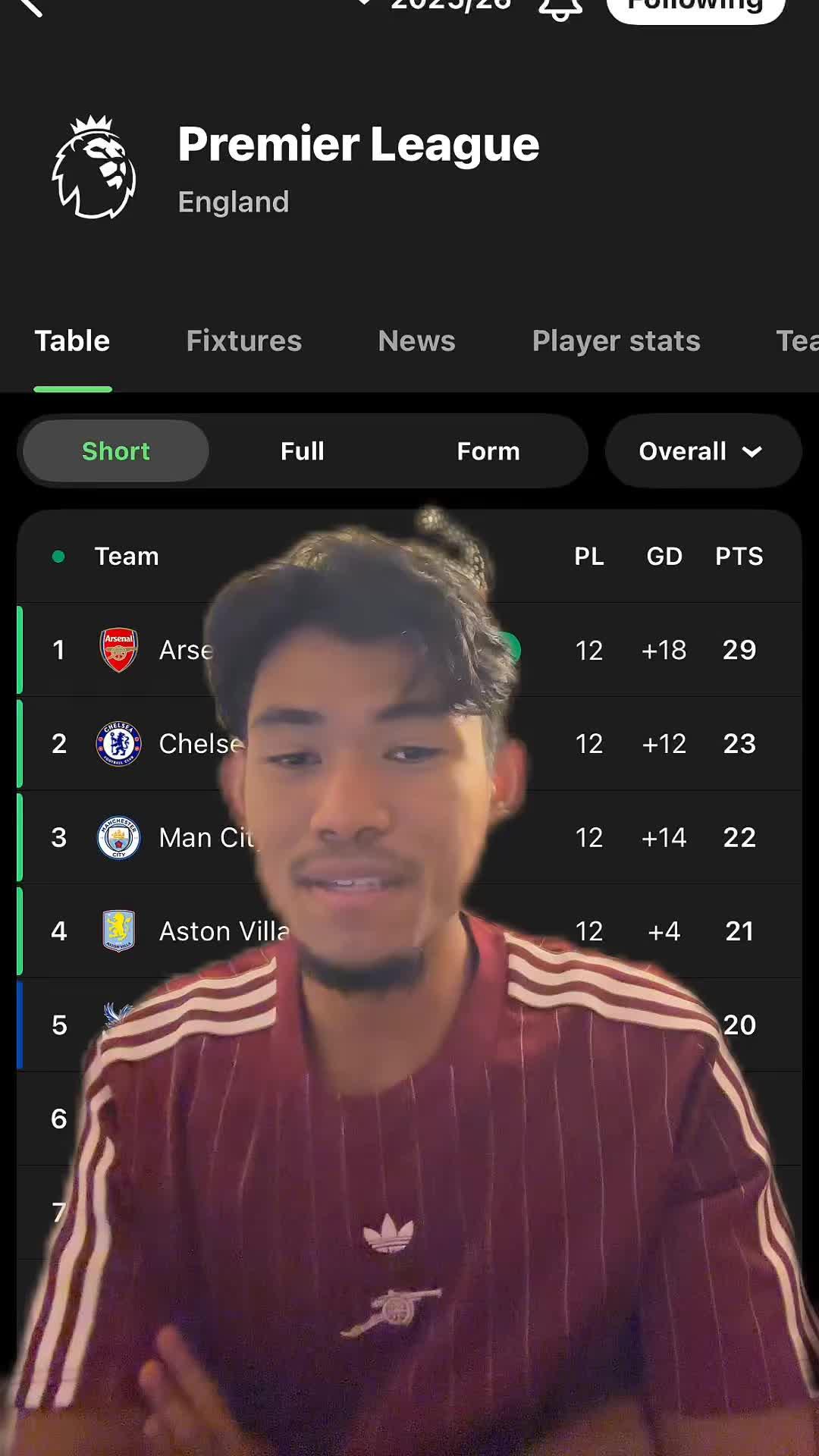Open the Overall dropdown
The width and height of the screenshot is (819, 1456).
point(701,450)
